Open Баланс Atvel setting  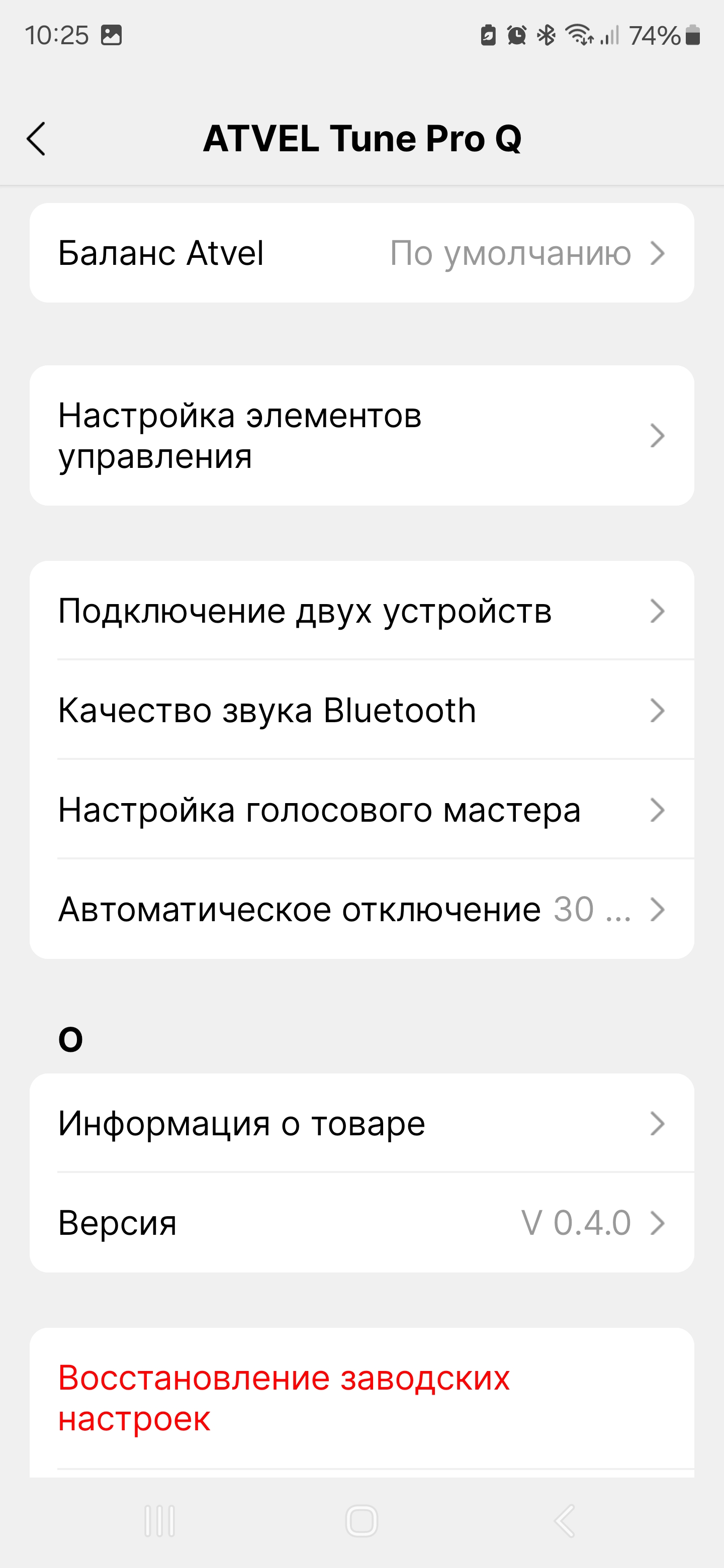click(x=361, y=253)
